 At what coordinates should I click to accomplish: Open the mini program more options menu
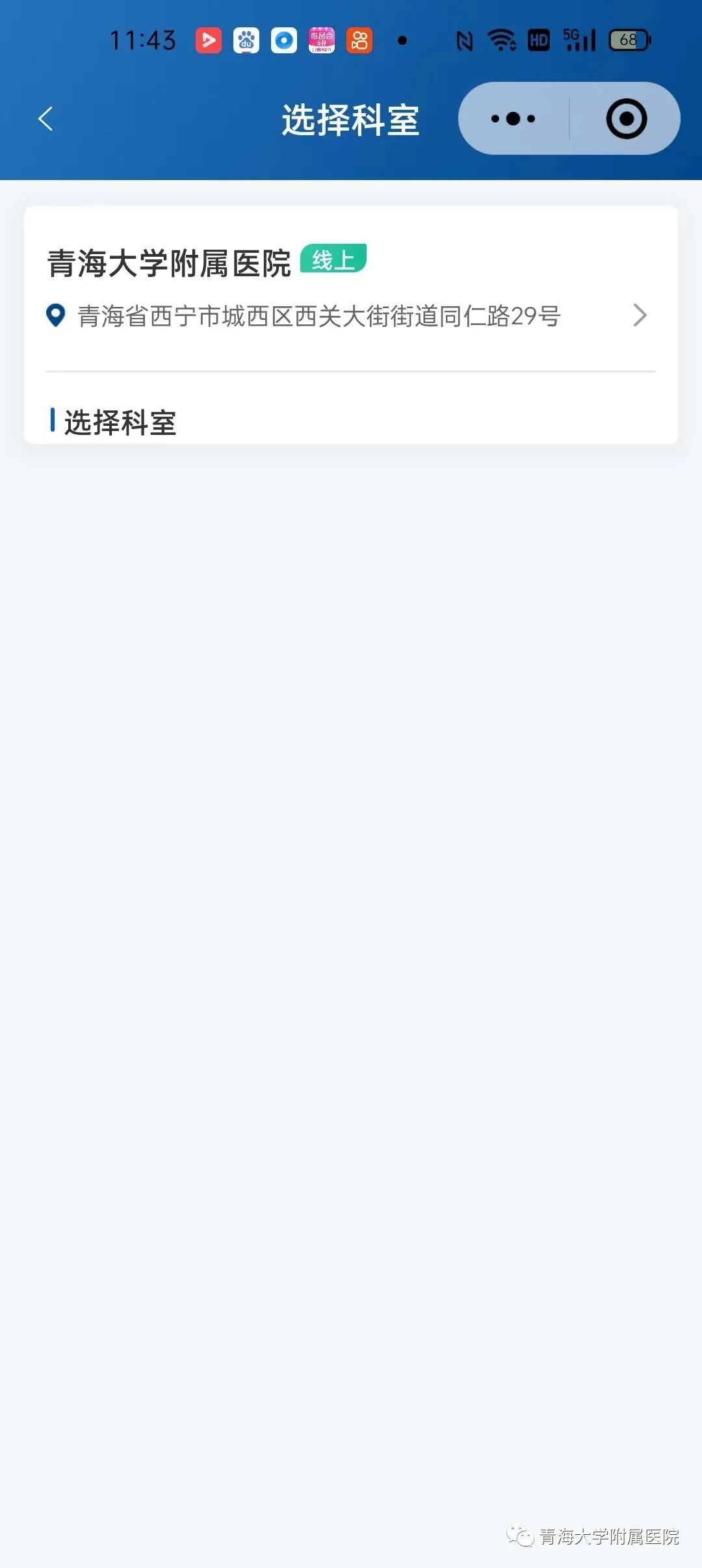pos(513,119)
